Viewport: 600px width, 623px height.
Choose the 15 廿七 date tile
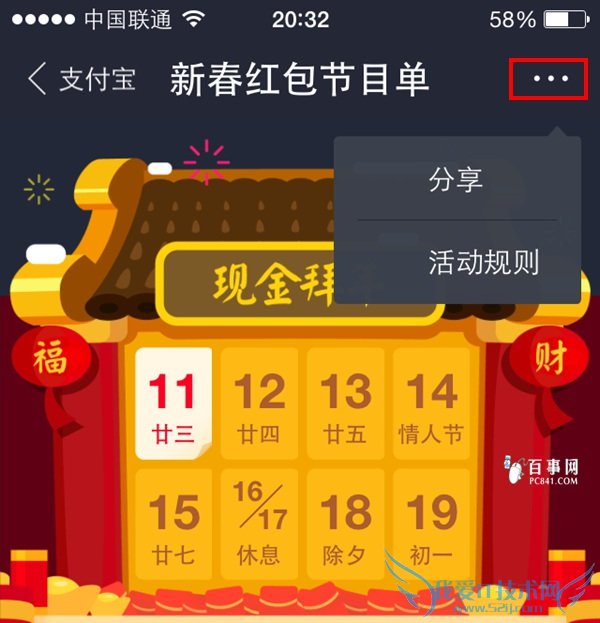173,522
